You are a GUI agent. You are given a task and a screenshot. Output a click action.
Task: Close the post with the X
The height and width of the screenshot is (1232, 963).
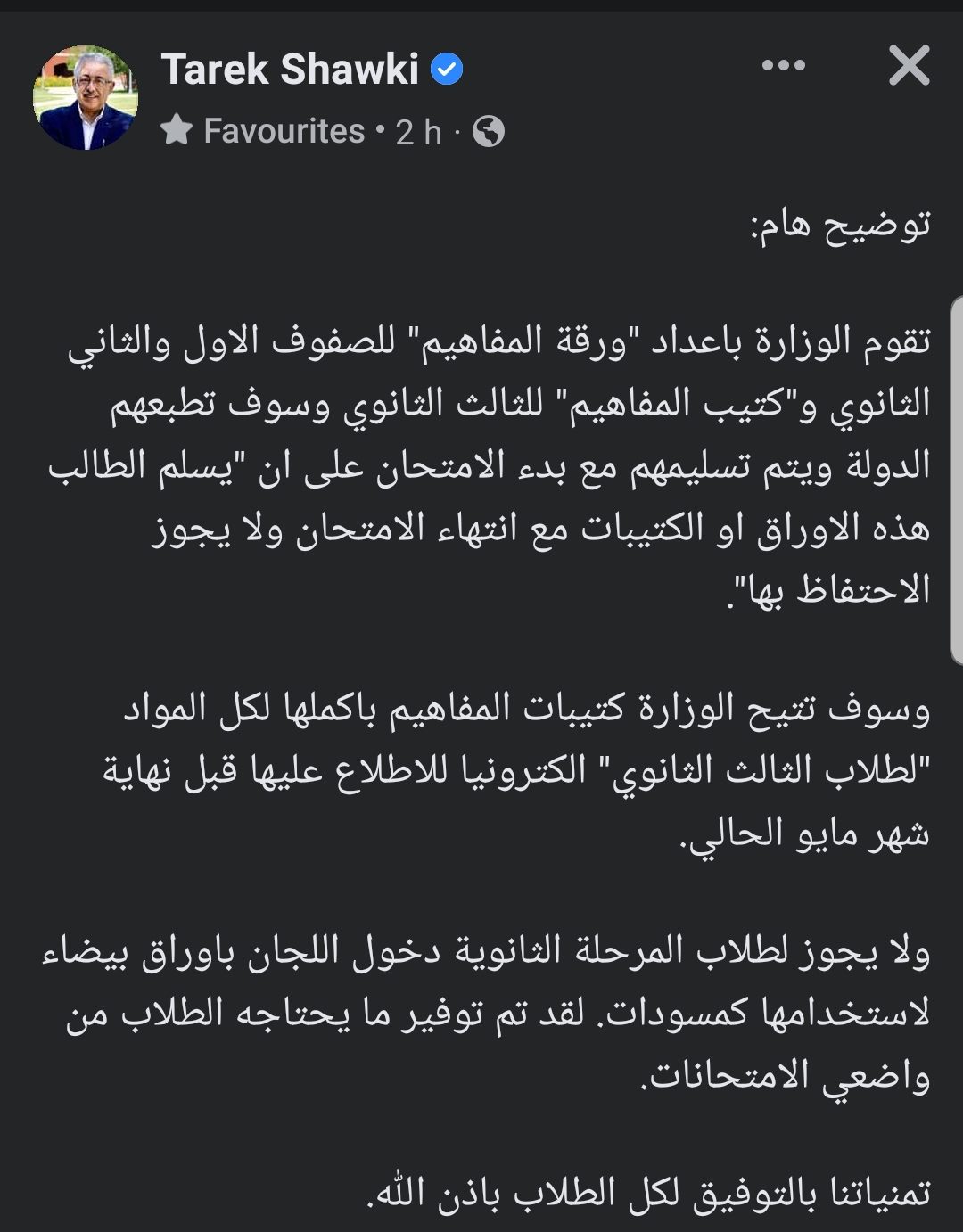[x=909, y=65]
